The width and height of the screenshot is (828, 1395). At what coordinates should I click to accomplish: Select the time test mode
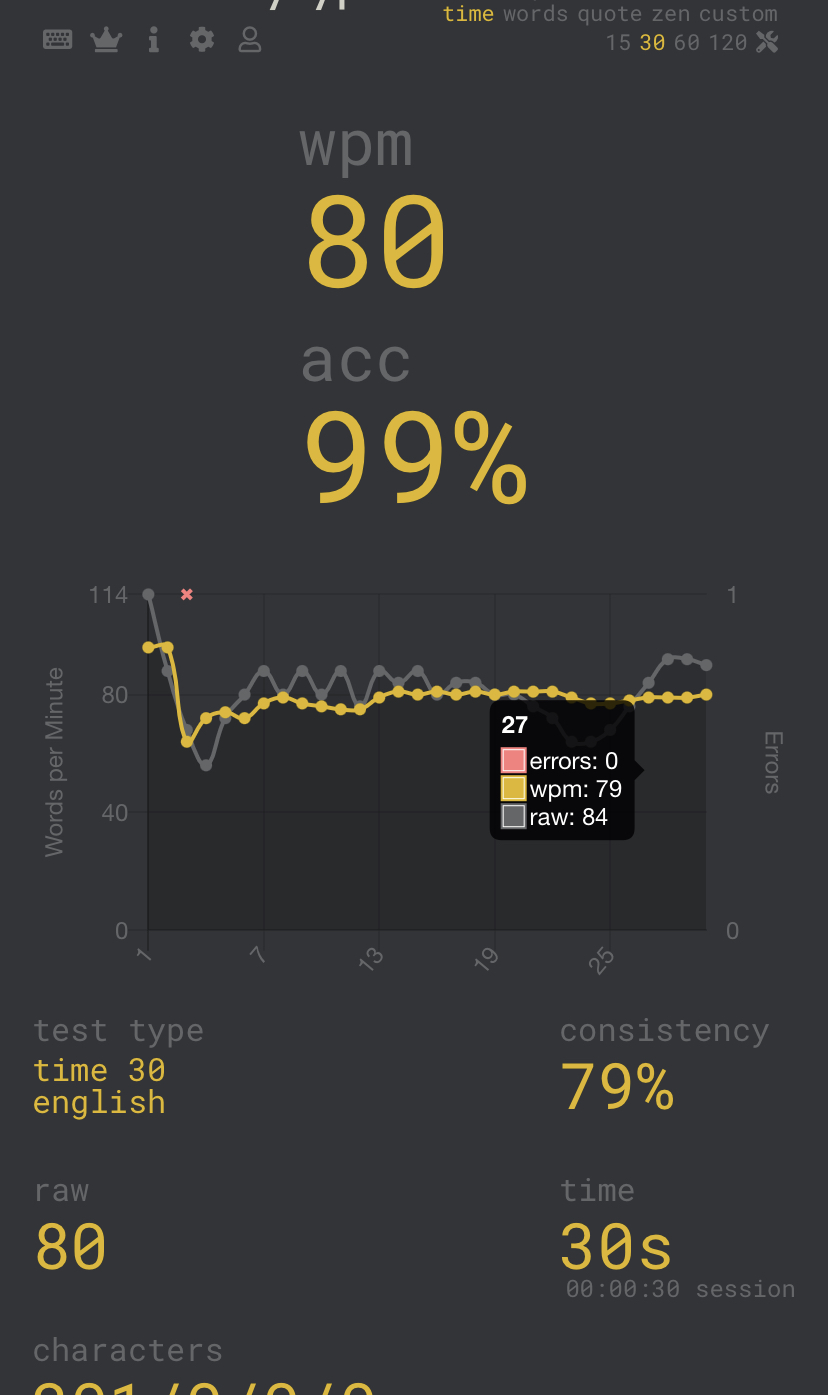468,14
